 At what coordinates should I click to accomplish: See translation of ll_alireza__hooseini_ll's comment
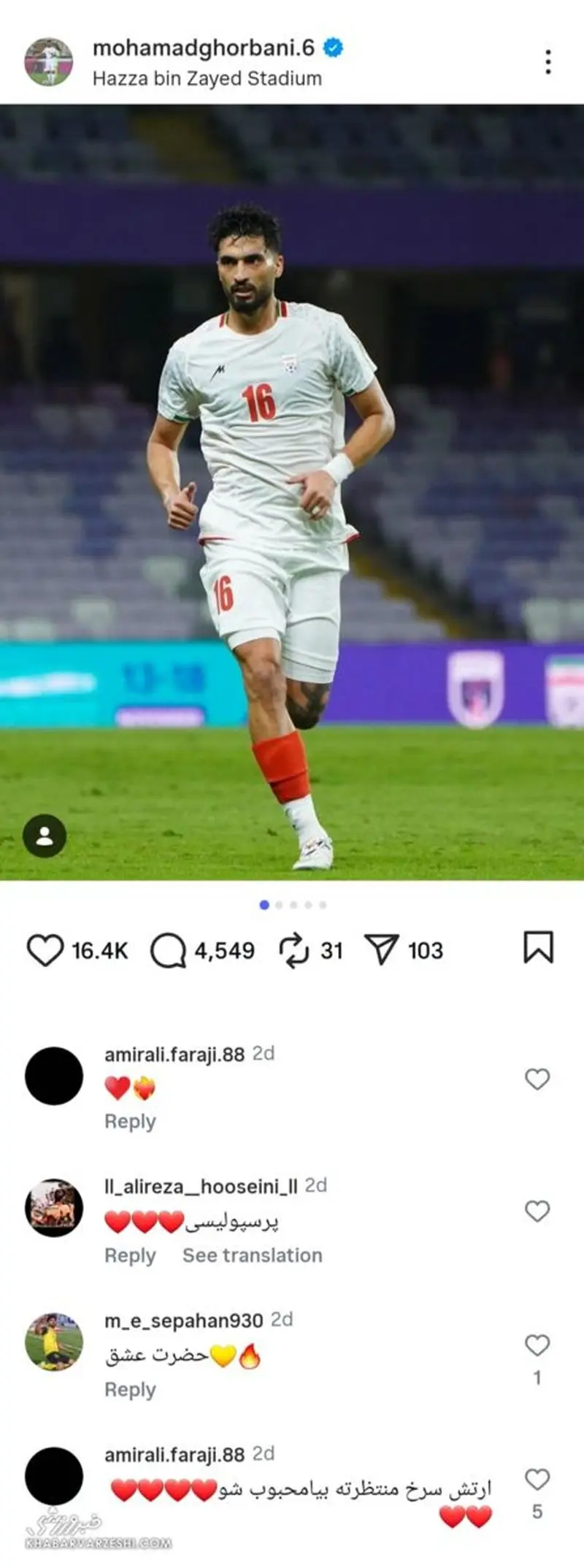[252, 1255]
